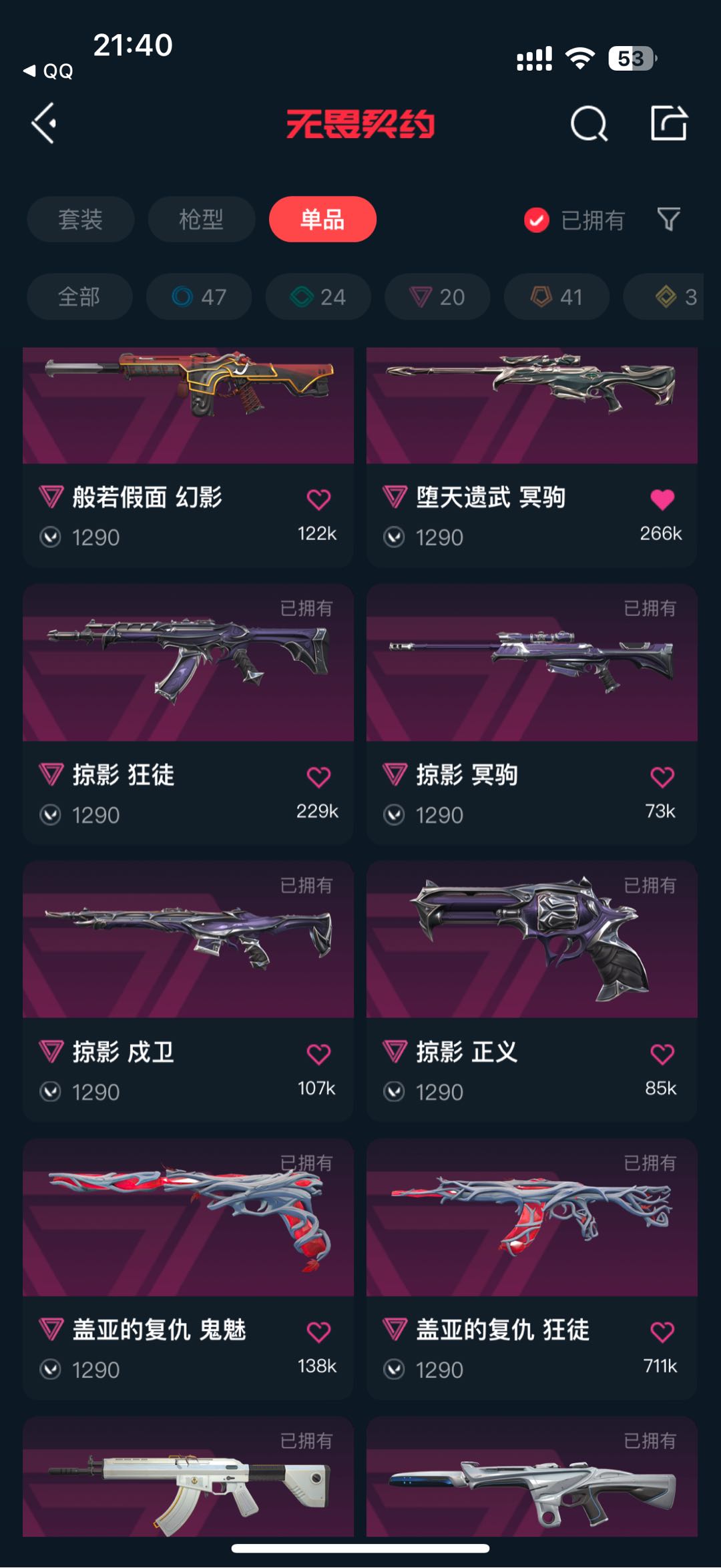The height and width of the screenshot is (1568, 721).
Task: Select the 单品 tab
Action: [x=322, y=219]
